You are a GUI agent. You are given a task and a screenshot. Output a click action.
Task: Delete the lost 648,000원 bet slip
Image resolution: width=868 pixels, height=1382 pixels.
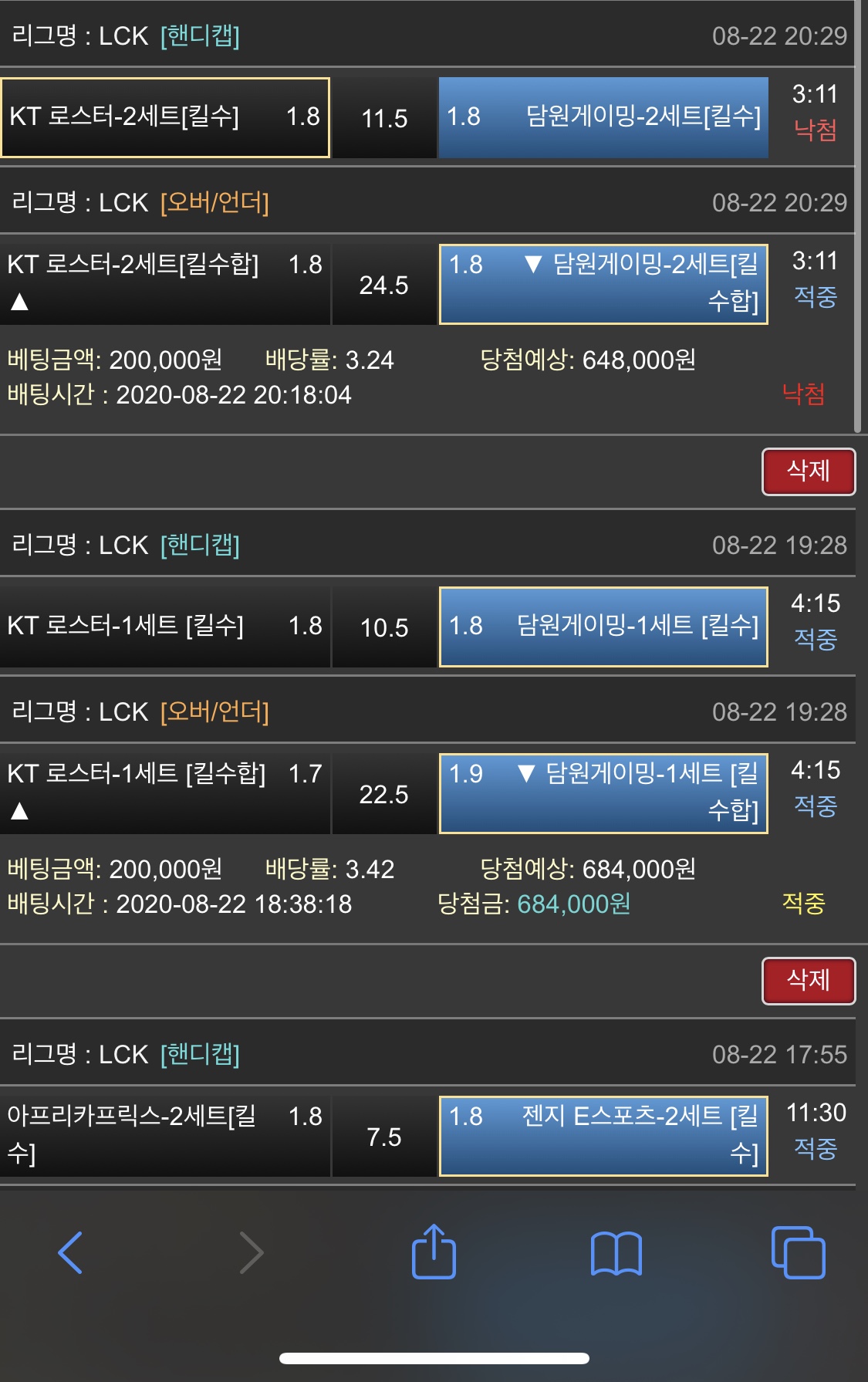coord(808,471)
